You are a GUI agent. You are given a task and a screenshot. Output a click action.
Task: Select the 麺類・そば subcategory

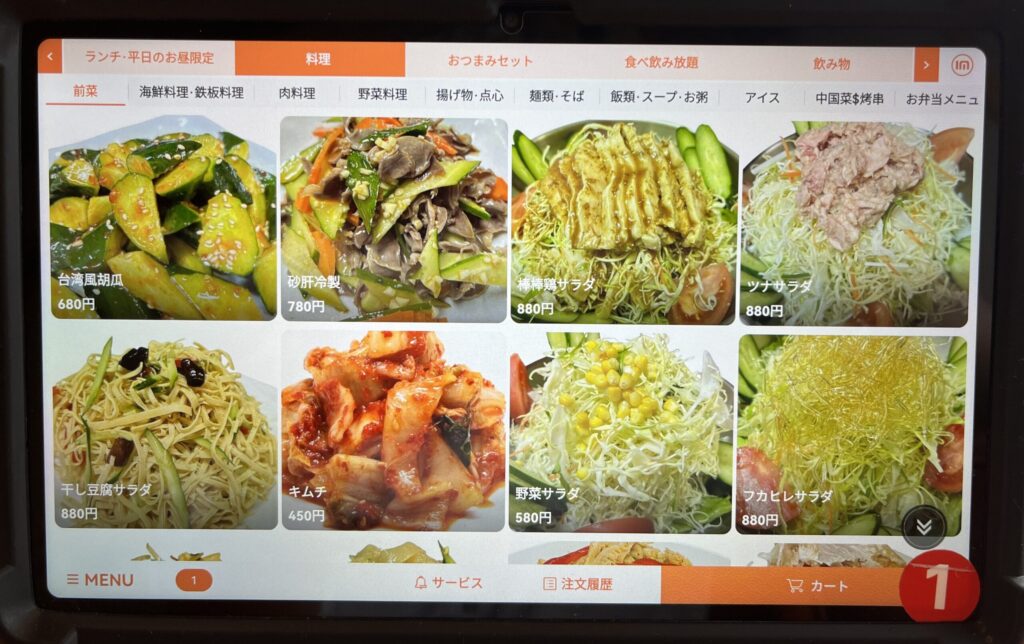(x=558, y=96)
